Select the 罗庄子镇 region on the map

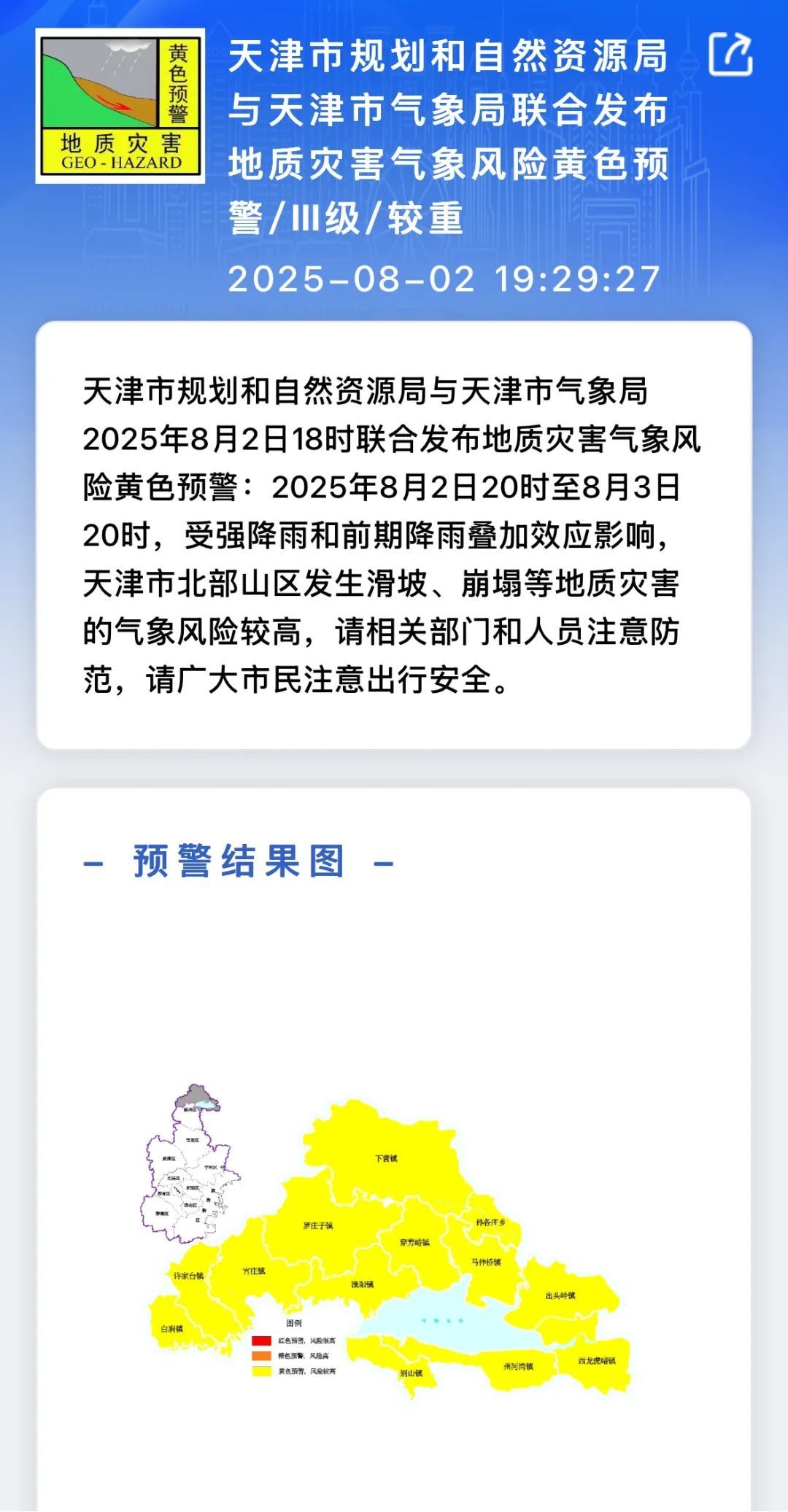click(319, 1227)
